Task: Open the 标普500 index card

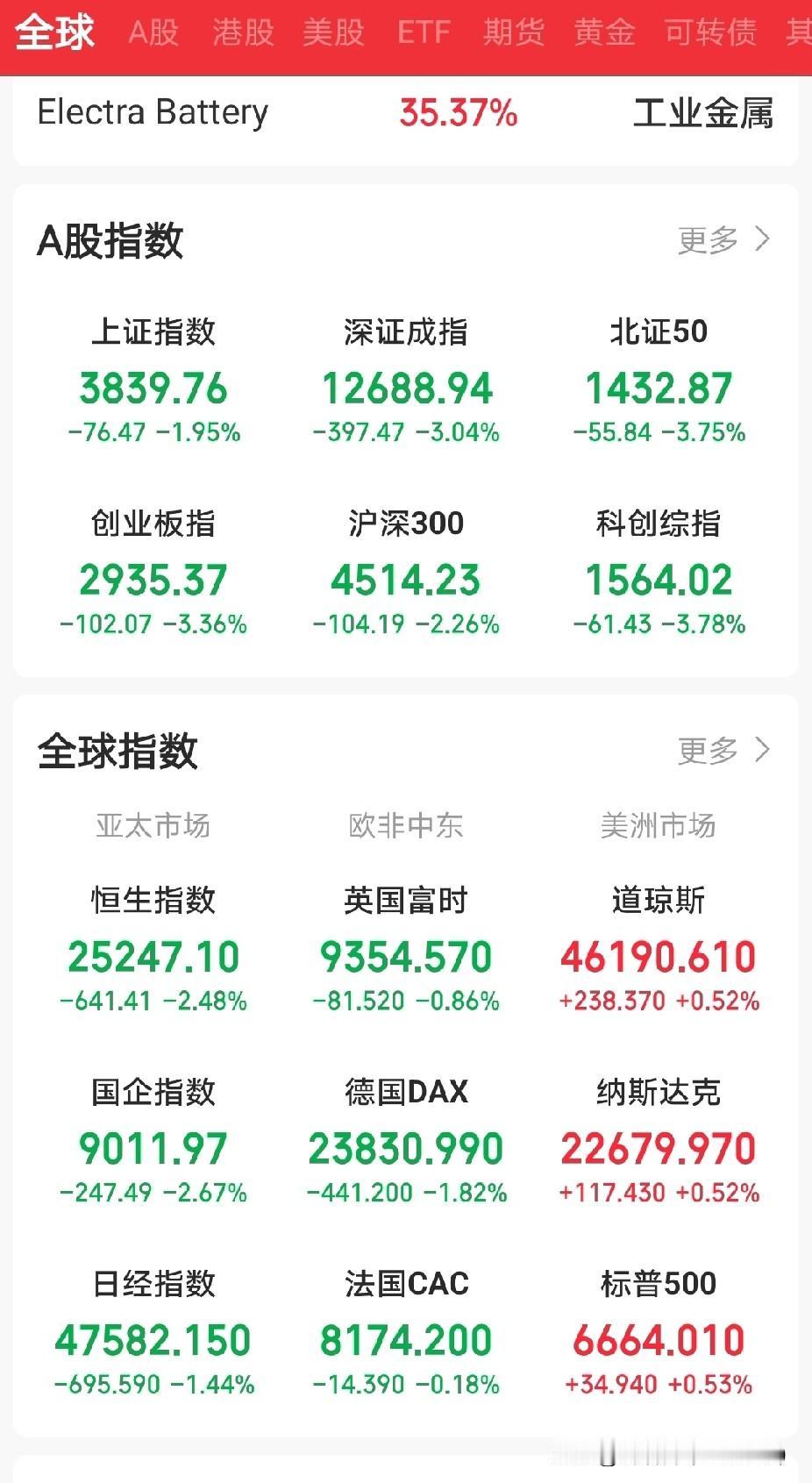Action: [x=659, y=1334]
